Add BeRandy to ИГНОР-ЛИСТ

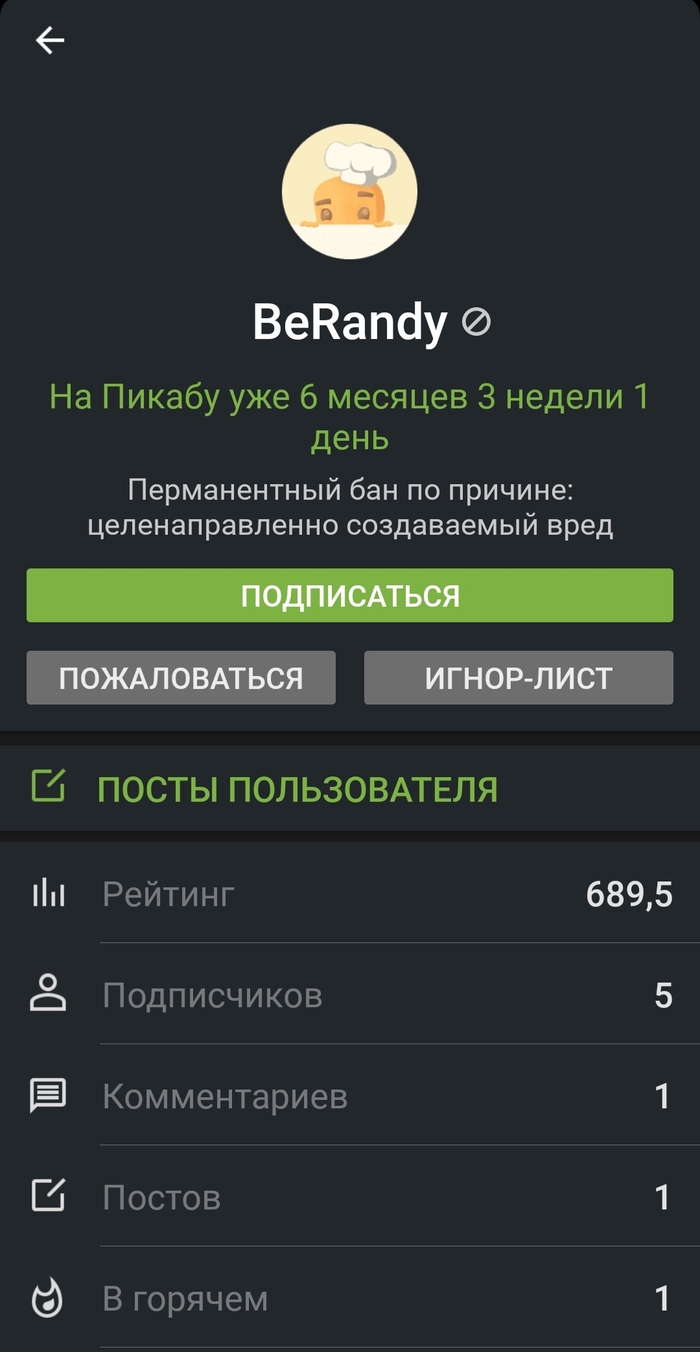[518, 678]
